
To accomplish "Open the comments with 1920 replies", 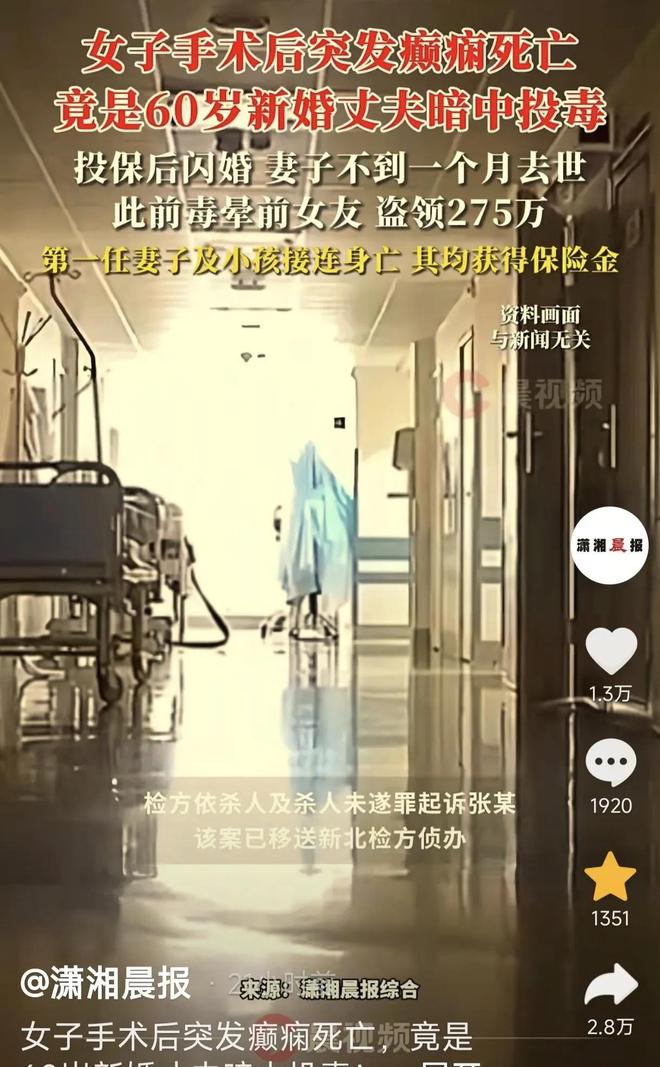I will (x=610, y=765).
